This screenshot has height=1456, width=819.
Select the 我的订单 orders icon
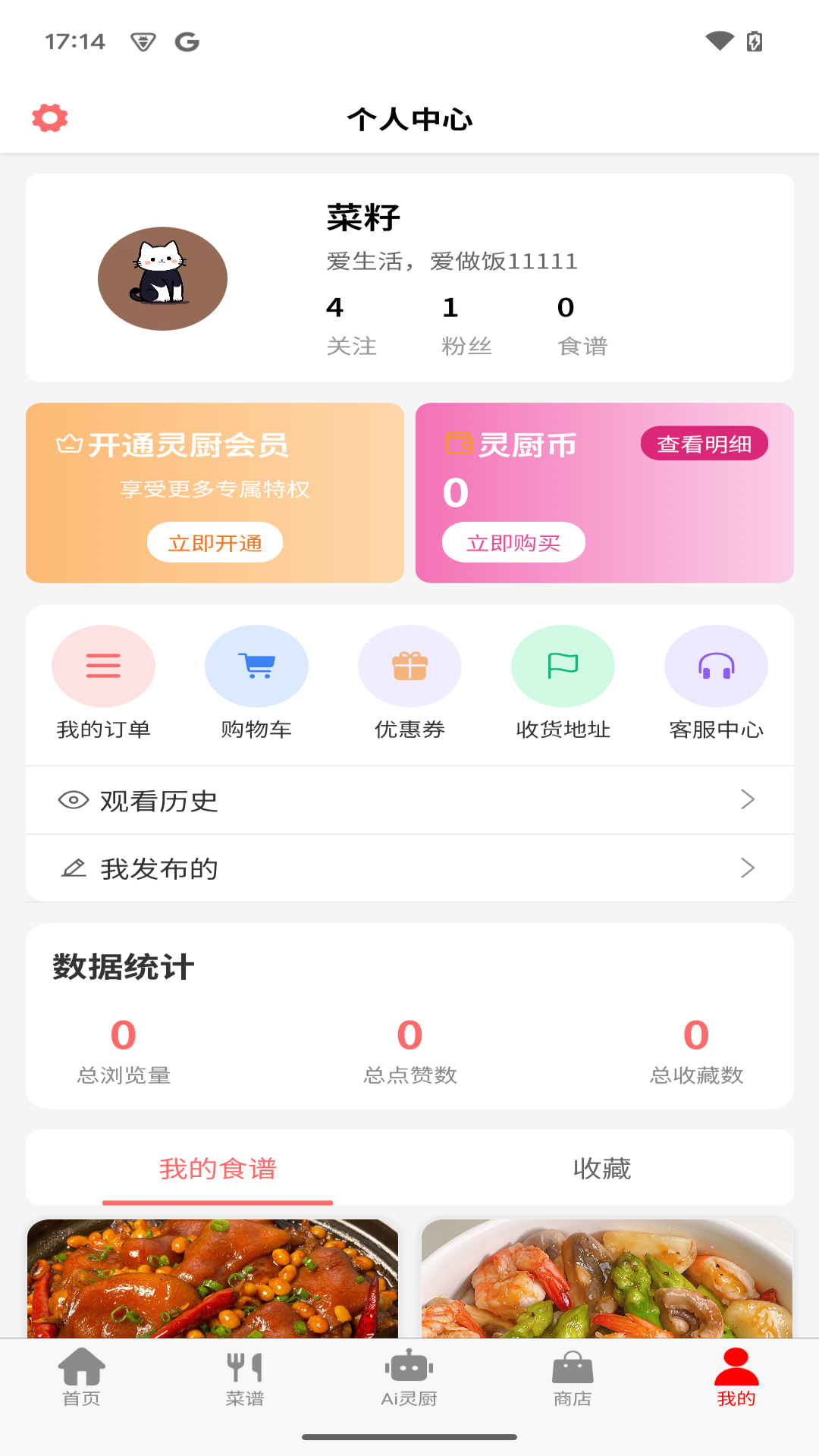103,665
